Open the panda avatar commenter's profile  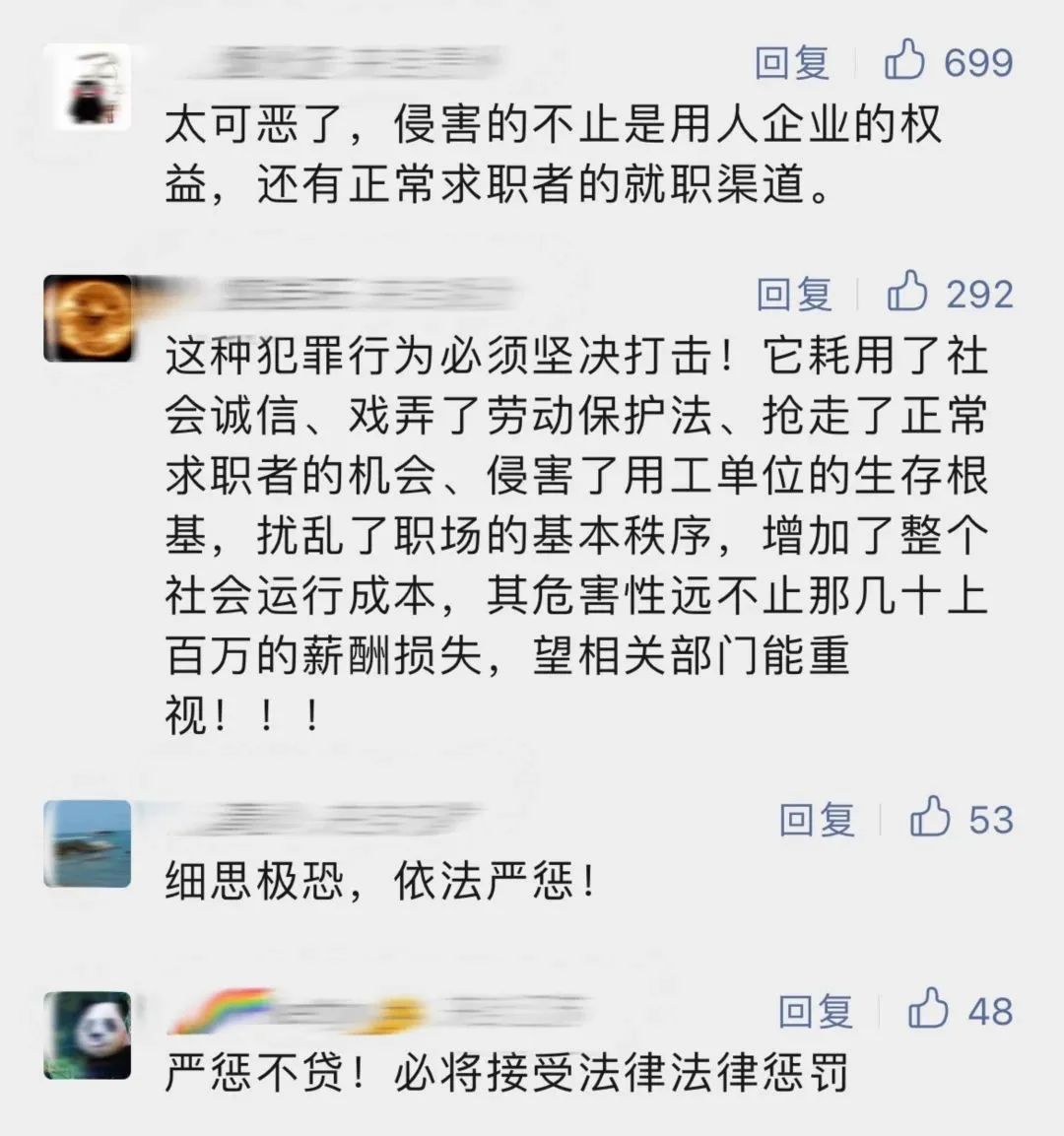point(88,1036)
